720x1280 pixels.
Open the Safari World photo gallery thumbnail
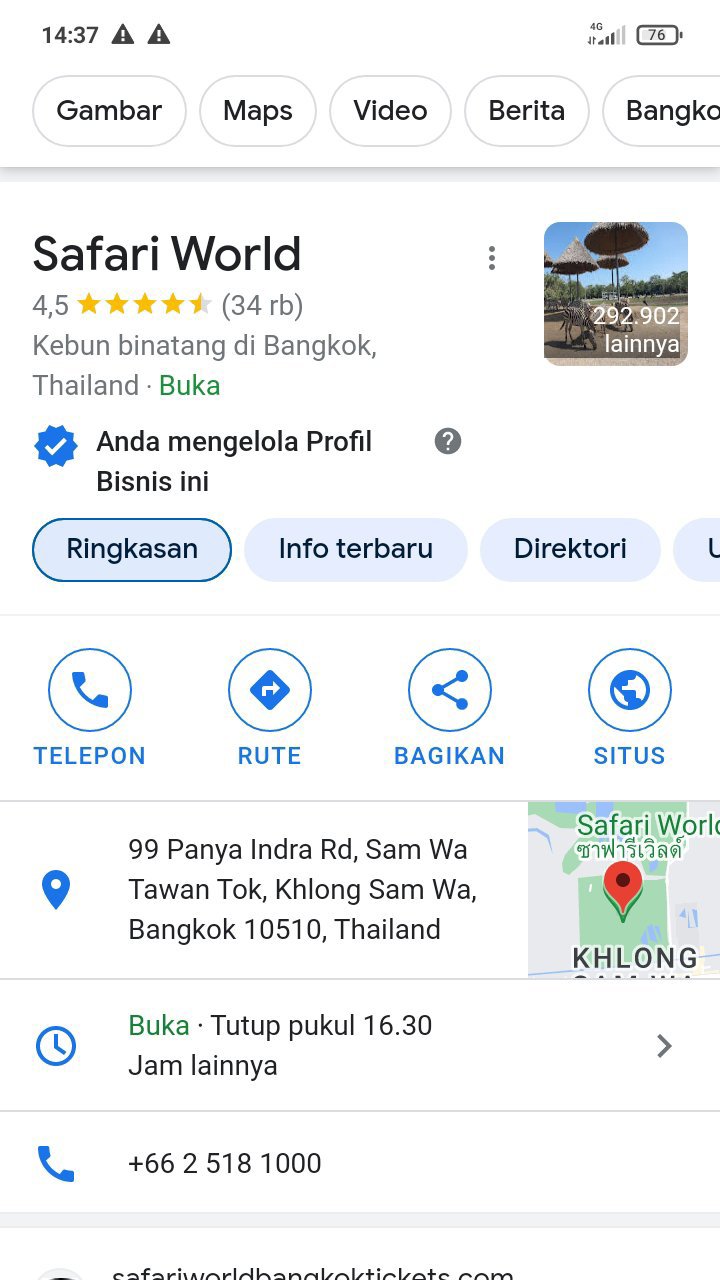(616, 294)
